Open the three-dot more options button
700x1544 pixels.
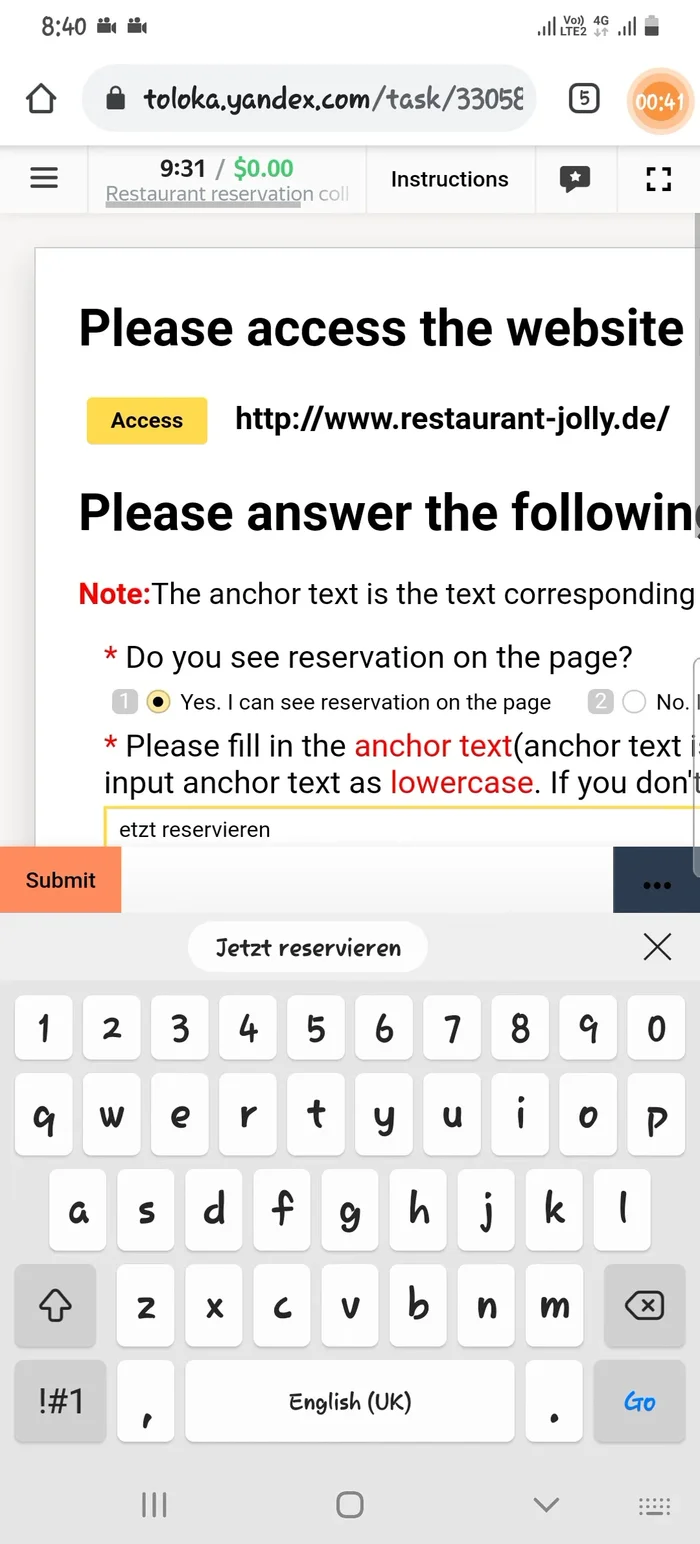point(656,884)
